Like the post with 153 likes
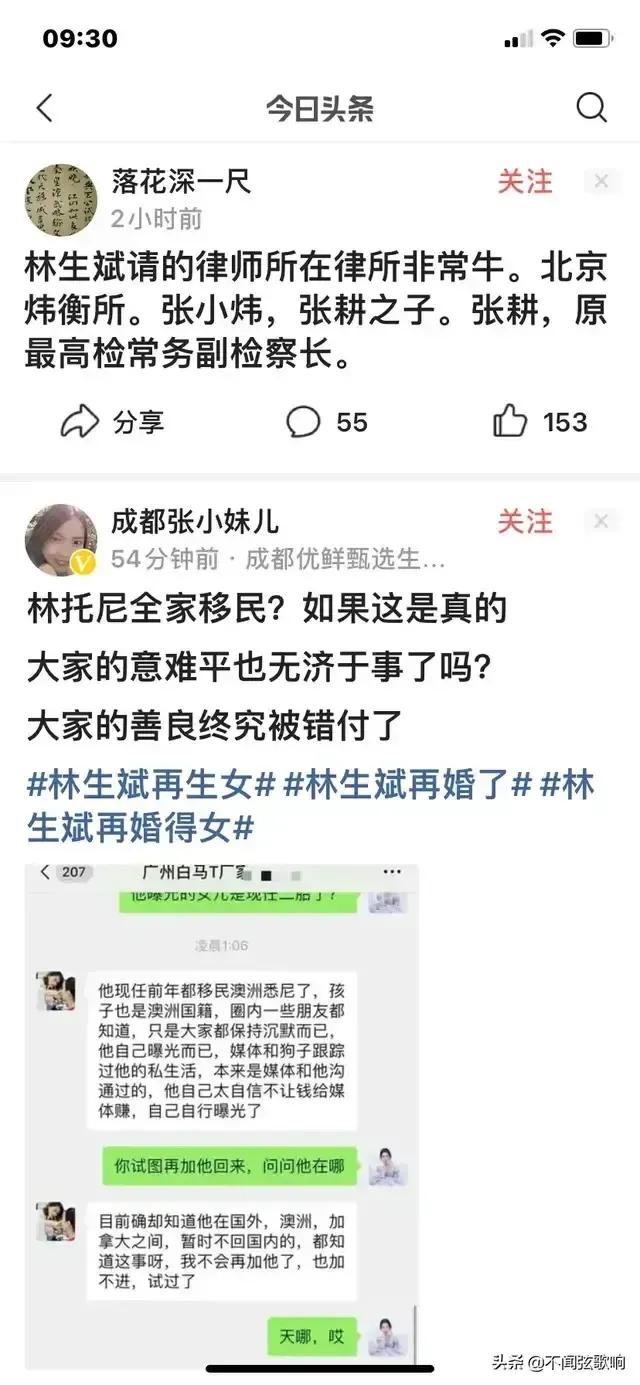The image size is (640, 1385). (x=540, y=422)
